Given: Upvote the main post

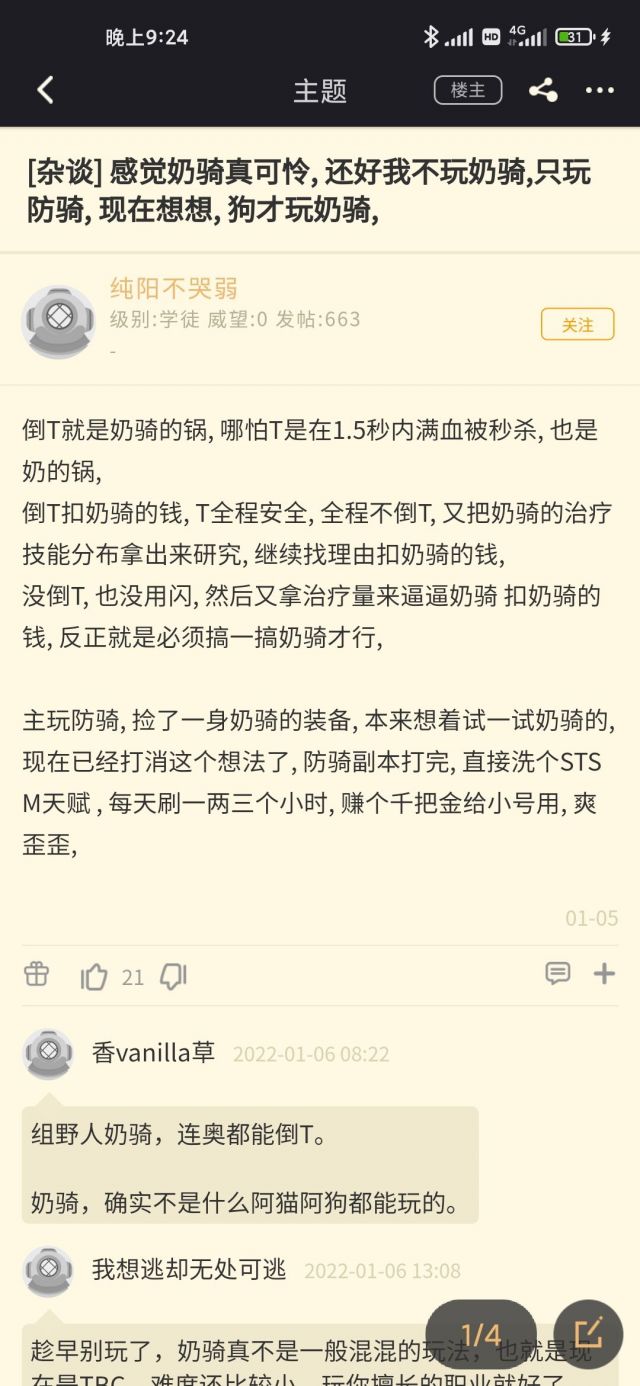Looking at the screenshot, I should pyautogui.click(x=95, y=977).
